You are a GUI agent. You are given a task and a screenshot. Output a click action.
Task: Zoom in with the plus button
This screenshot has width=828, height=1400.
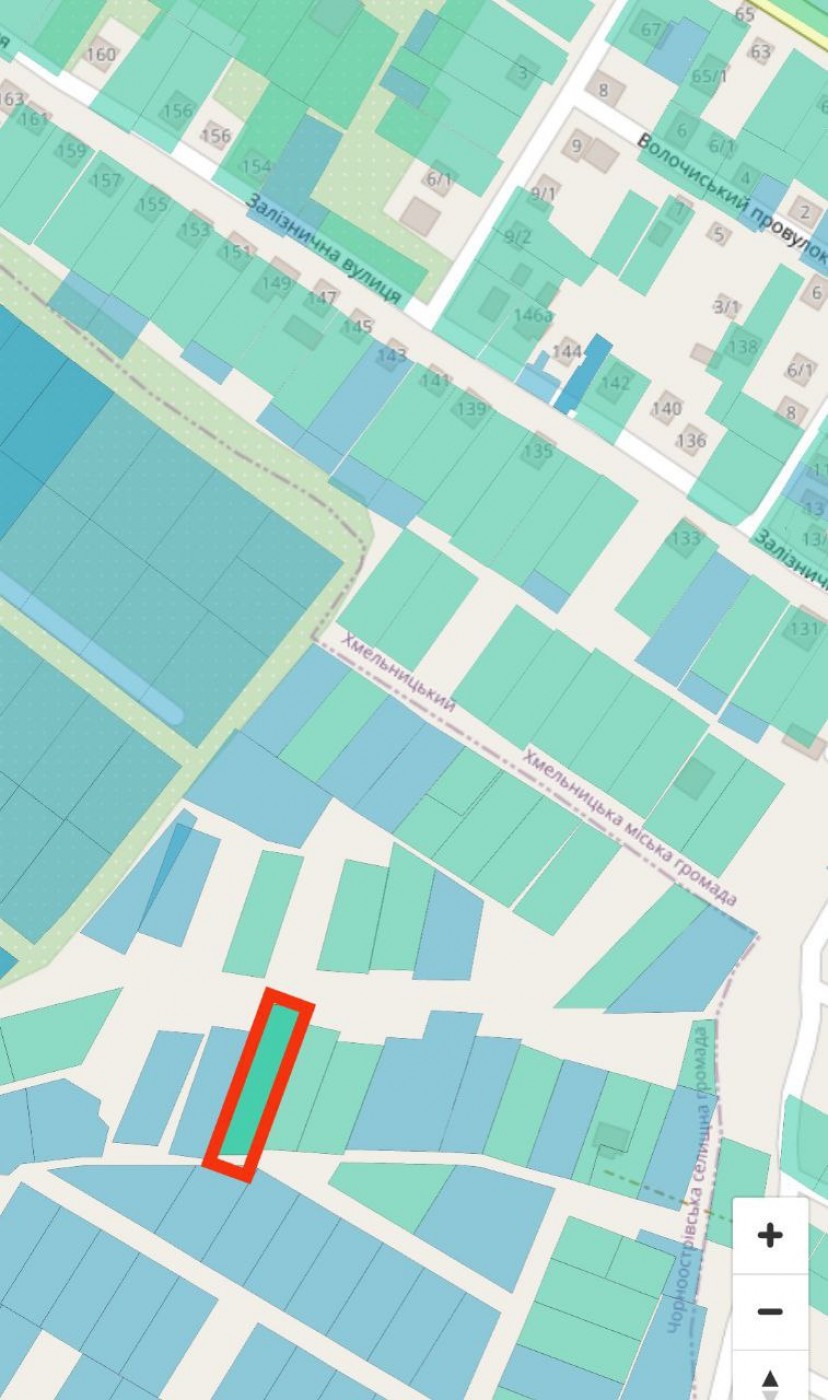pos(770,1235)
